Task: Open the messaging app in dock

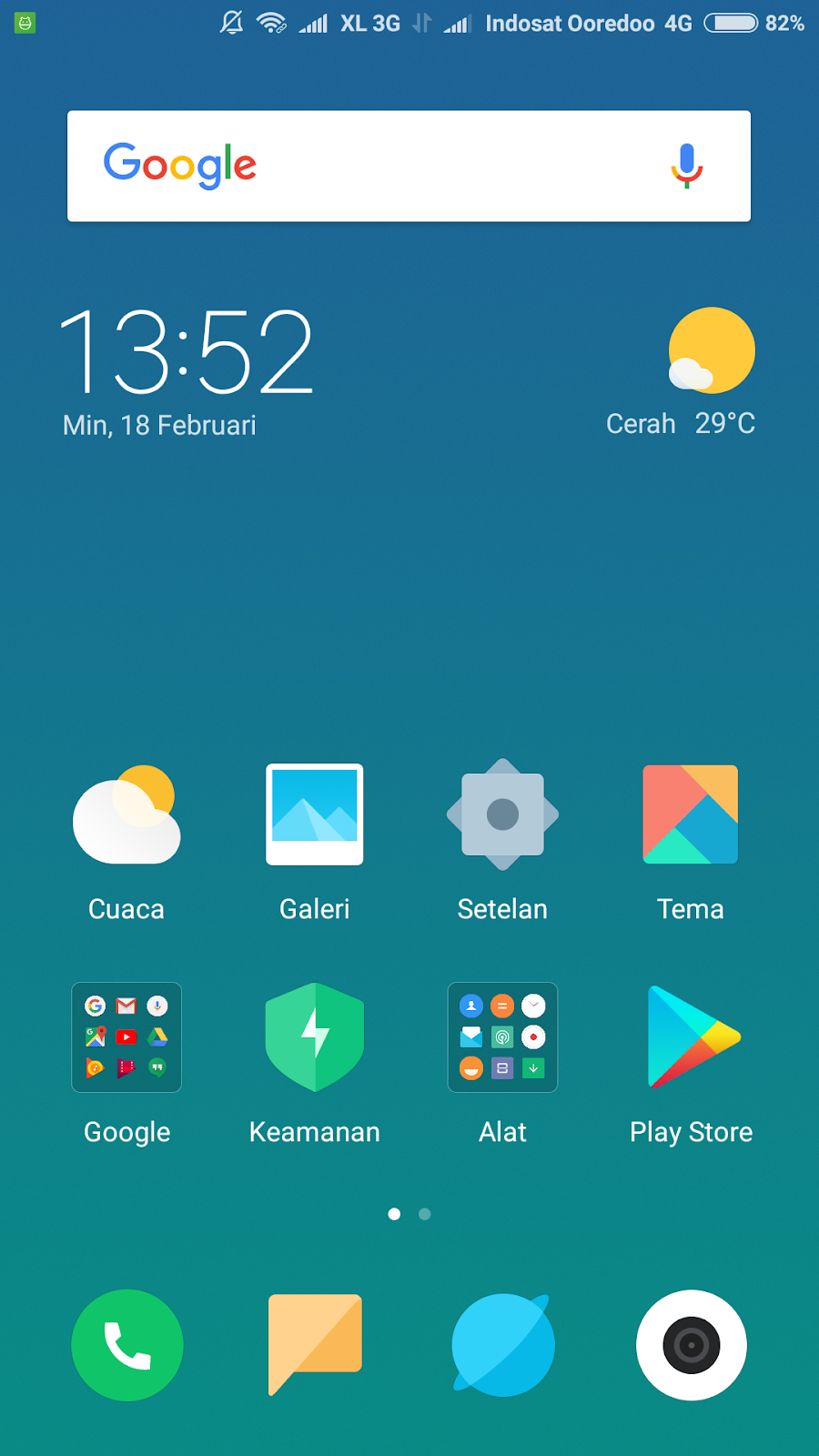Action: pyautogui.click(x=315, y=1345)
